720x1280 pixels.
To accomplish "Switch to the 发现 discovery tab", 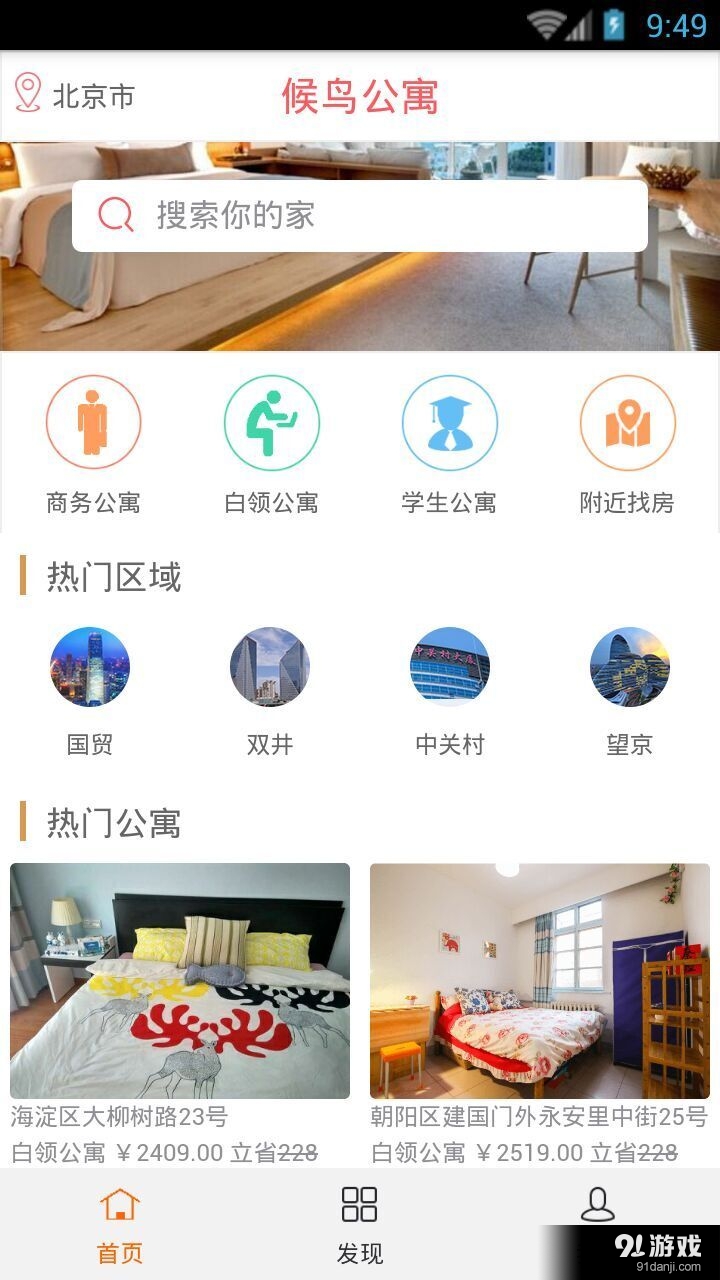I will (x=360, y=1225).
